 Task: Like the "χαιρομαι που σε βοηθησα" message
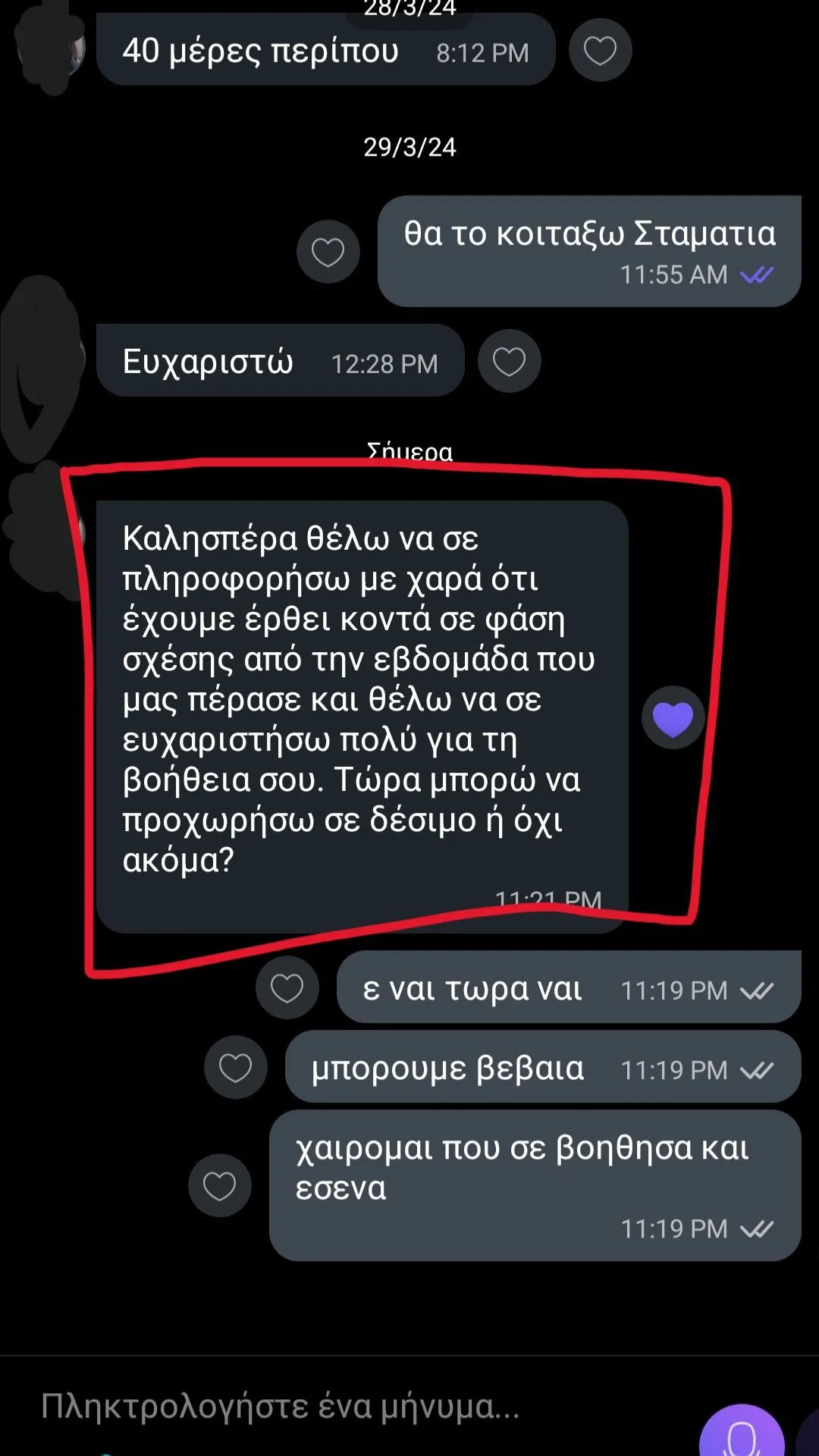(219, 1185)
